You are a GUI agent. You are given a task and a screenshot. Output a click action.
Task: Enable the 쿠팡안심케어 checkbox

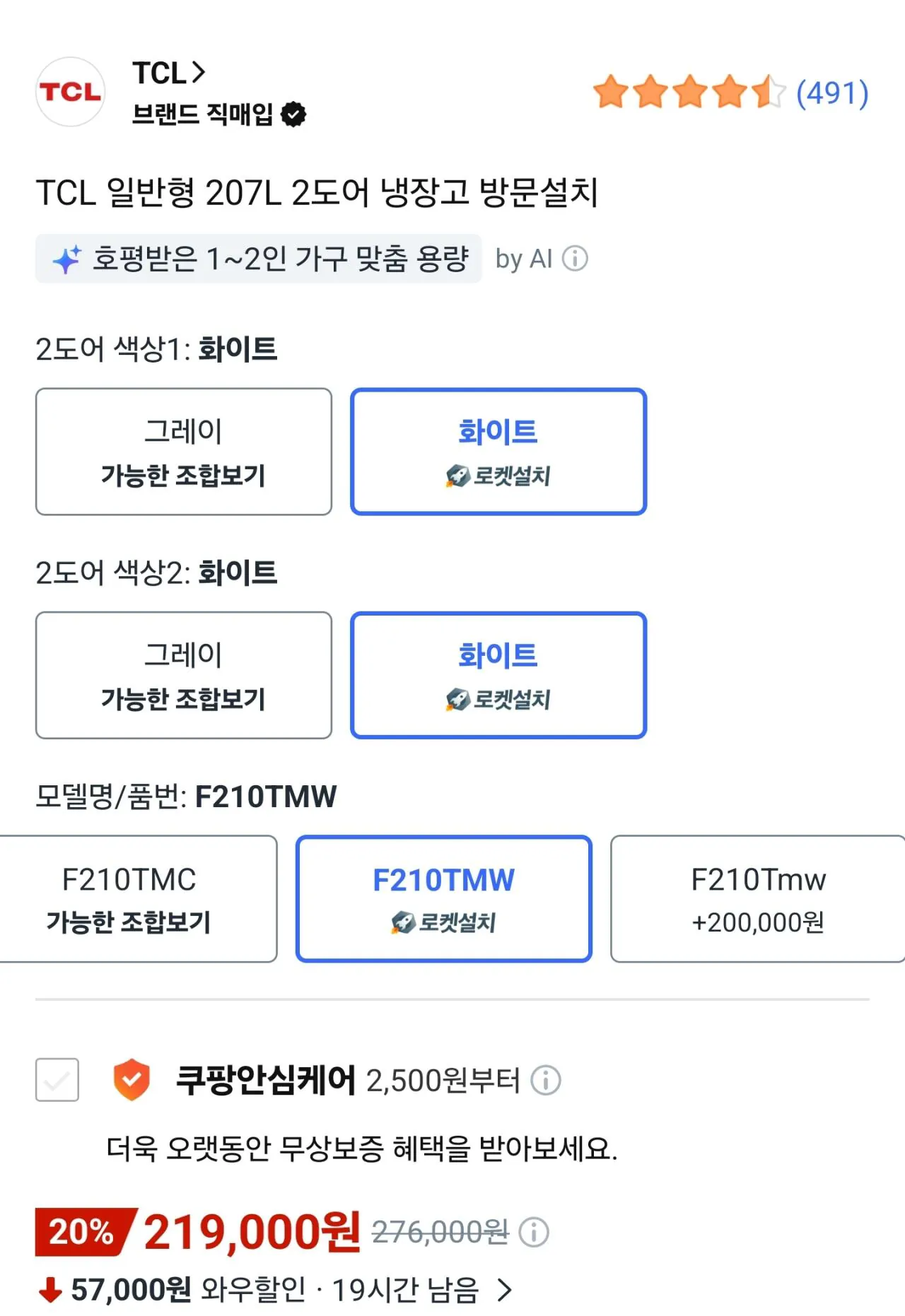point(57,1080)
